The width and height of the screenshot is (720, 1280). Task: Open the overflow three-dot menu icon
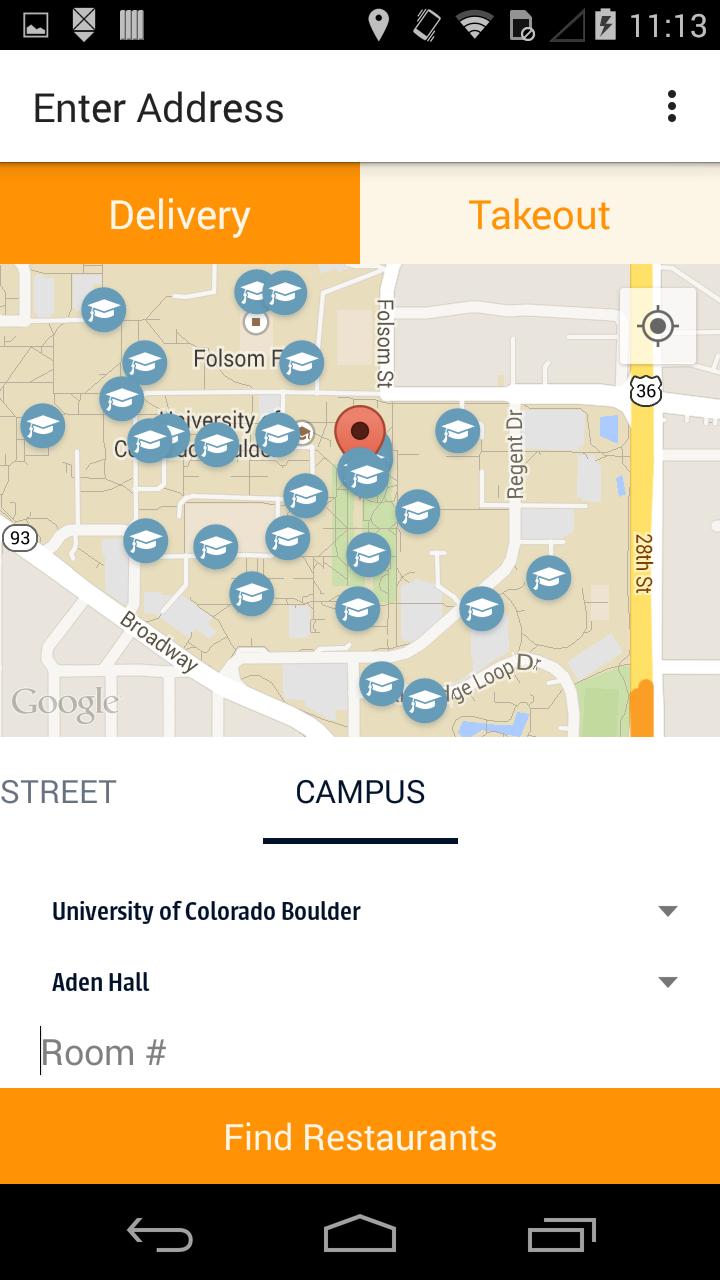pyautogui.click(x=671, y=106)
